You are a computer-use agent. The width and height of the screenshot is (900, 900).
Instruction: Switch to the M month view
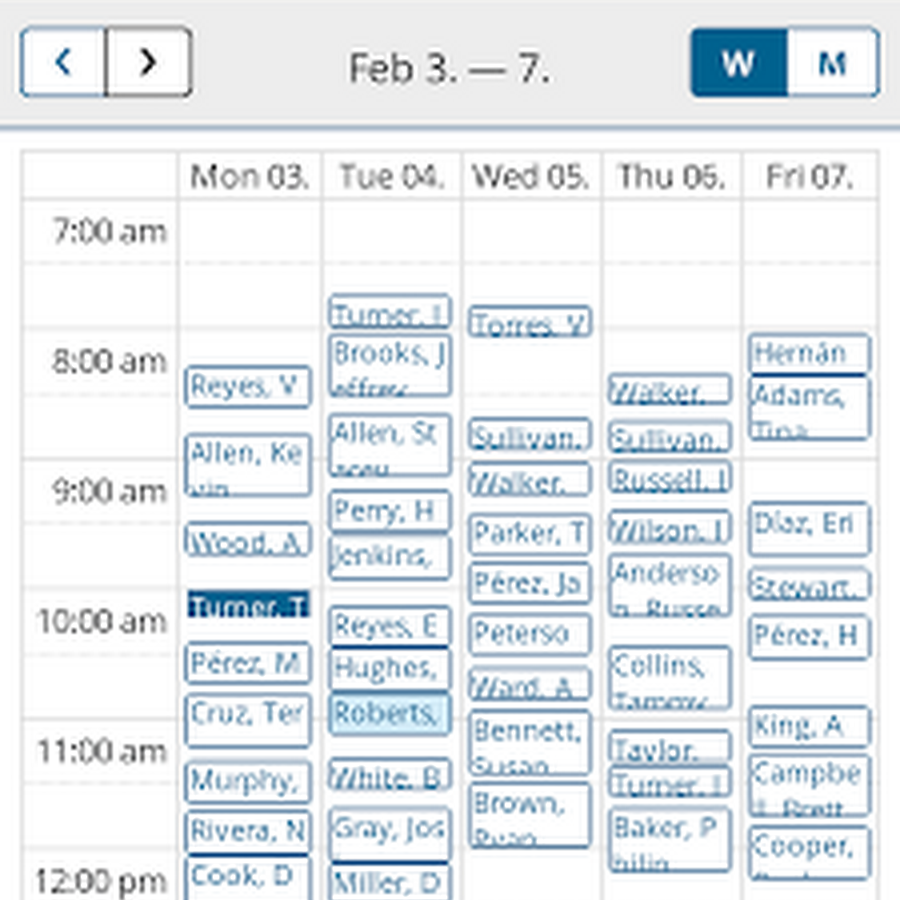(833, 62)
